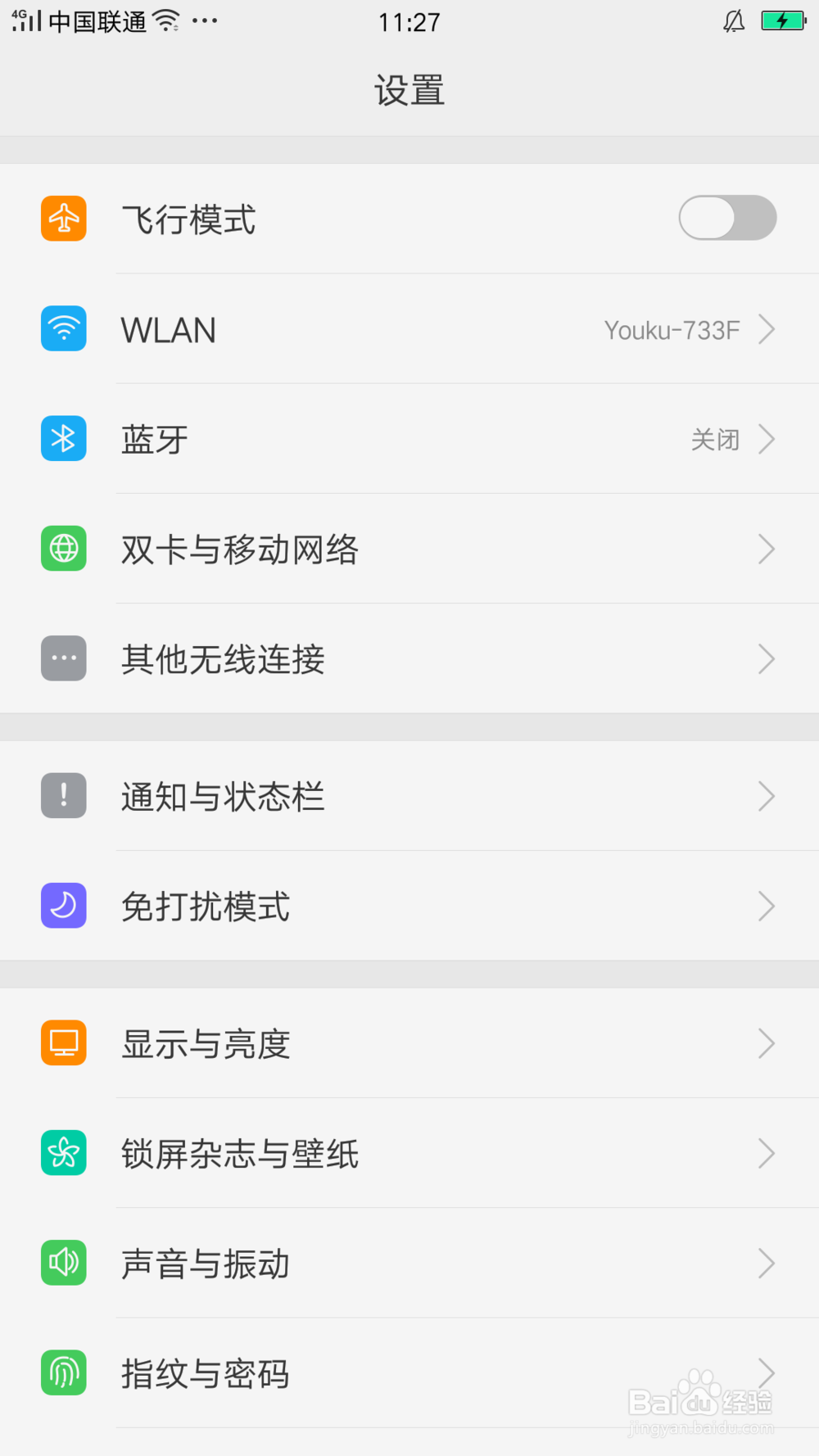Tap the mute notification bell icon
Viewport: 819px width, 1456px height.
pos(734,21)
